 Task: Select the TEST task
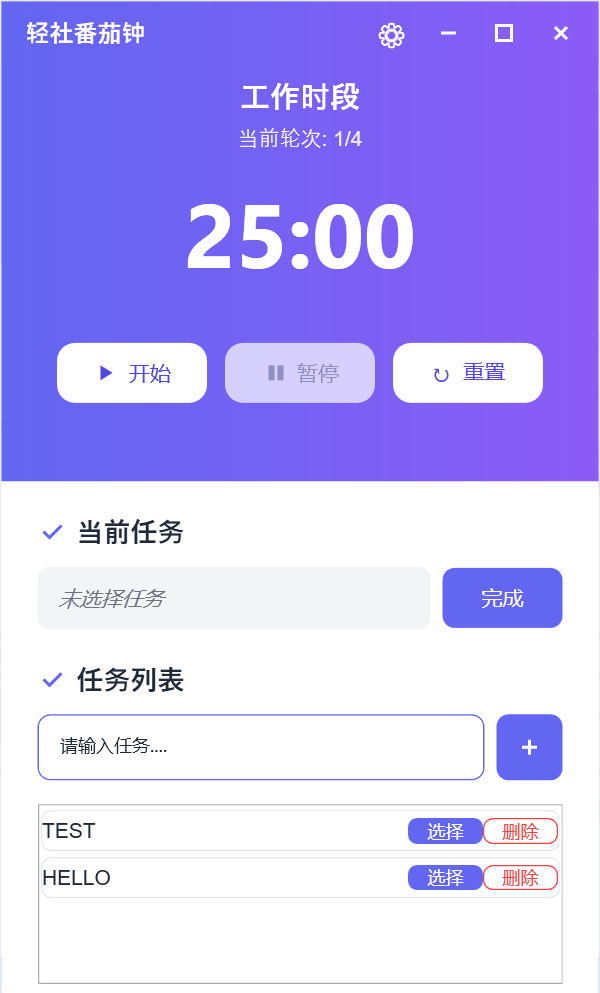point(445,831)
